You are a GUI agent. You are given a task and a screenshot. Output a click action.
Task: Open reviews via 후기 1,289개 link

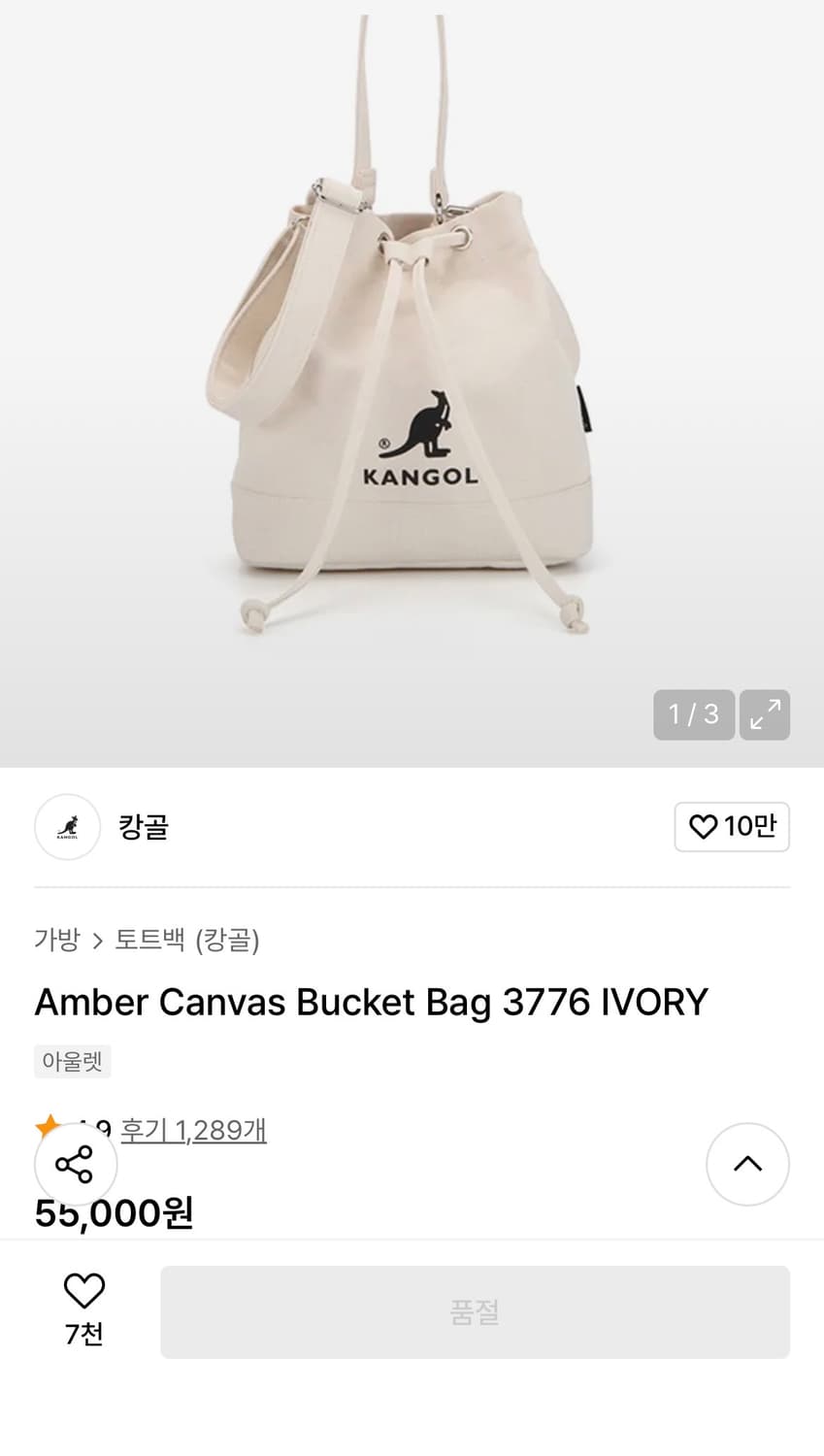coord(192,1129)
